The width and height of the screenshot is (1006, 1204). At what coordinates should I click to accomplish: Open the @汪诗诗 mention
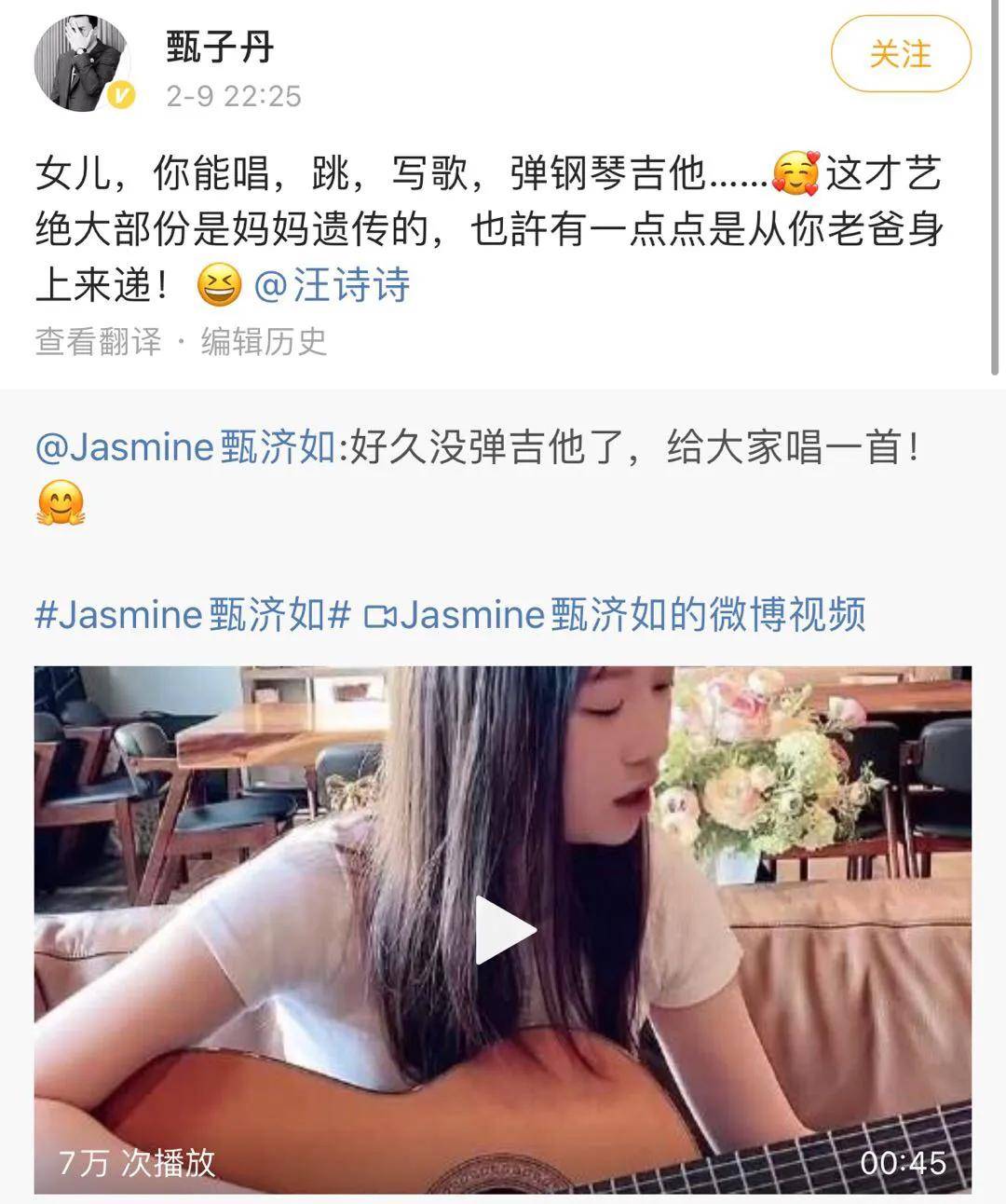click(332, 285)
